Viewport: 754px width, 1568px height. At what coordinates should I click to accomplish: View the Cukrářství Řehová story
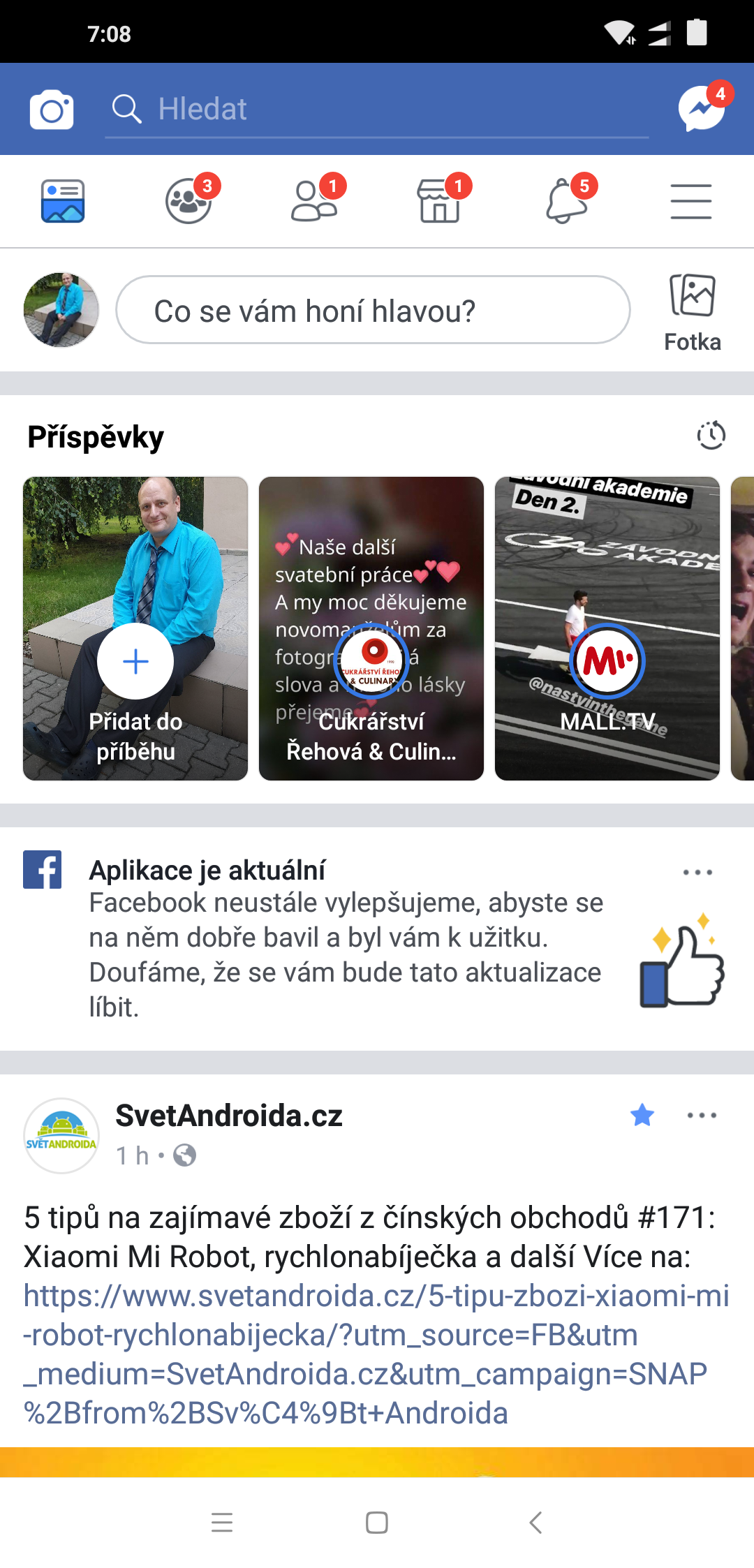click(x=371, y=628)
